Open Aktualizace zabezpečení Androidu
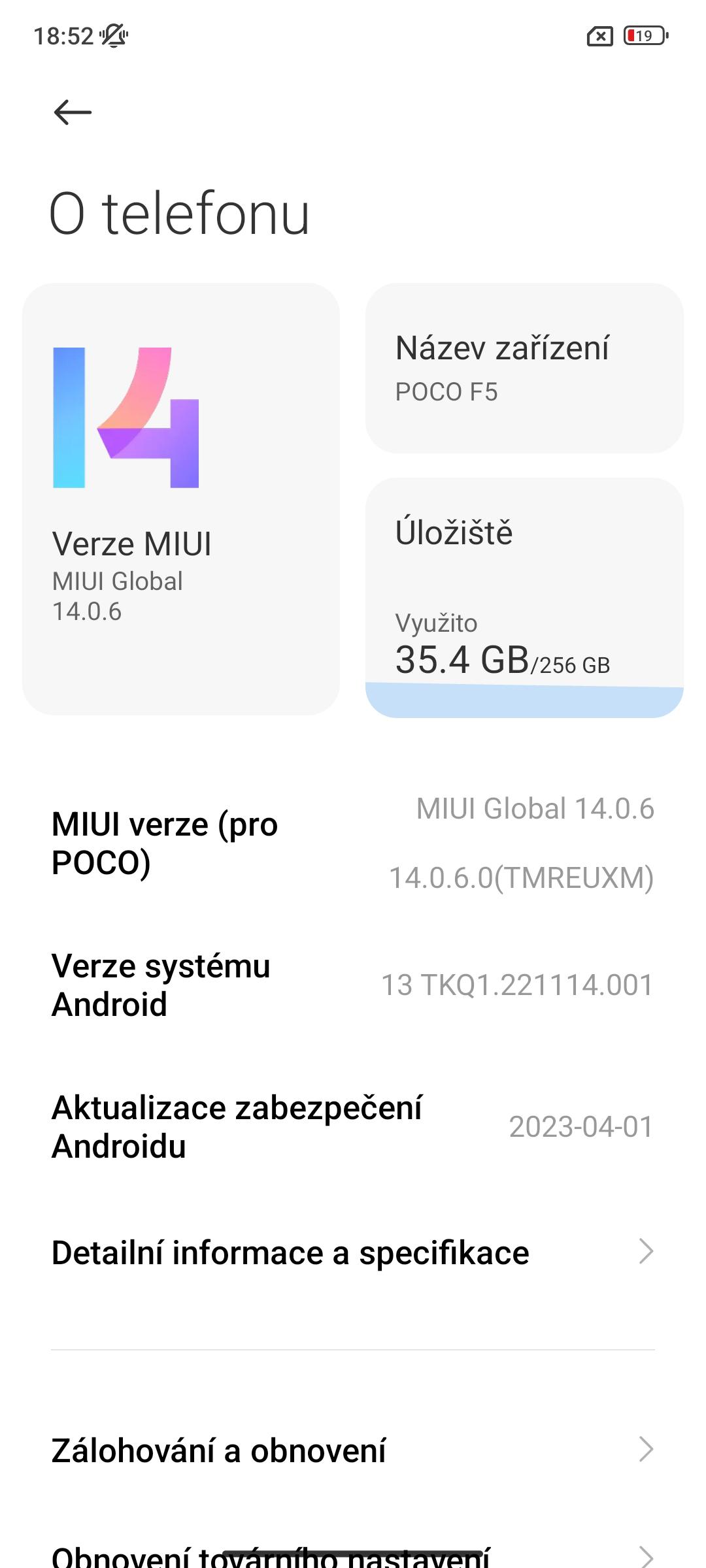 click(353, 1127)
